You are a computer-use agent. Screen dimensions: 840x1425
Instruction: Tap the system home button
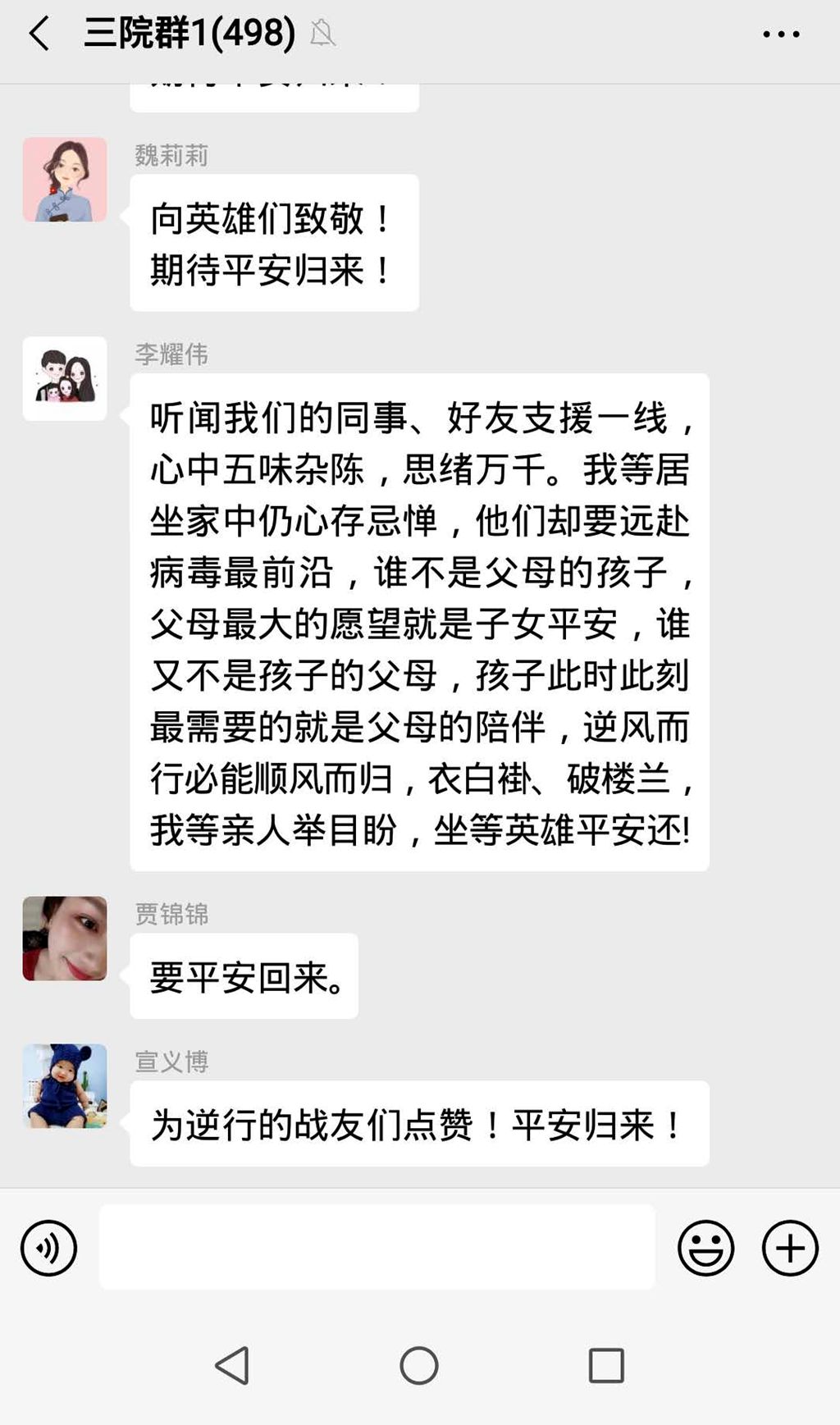coord(419,1366)
